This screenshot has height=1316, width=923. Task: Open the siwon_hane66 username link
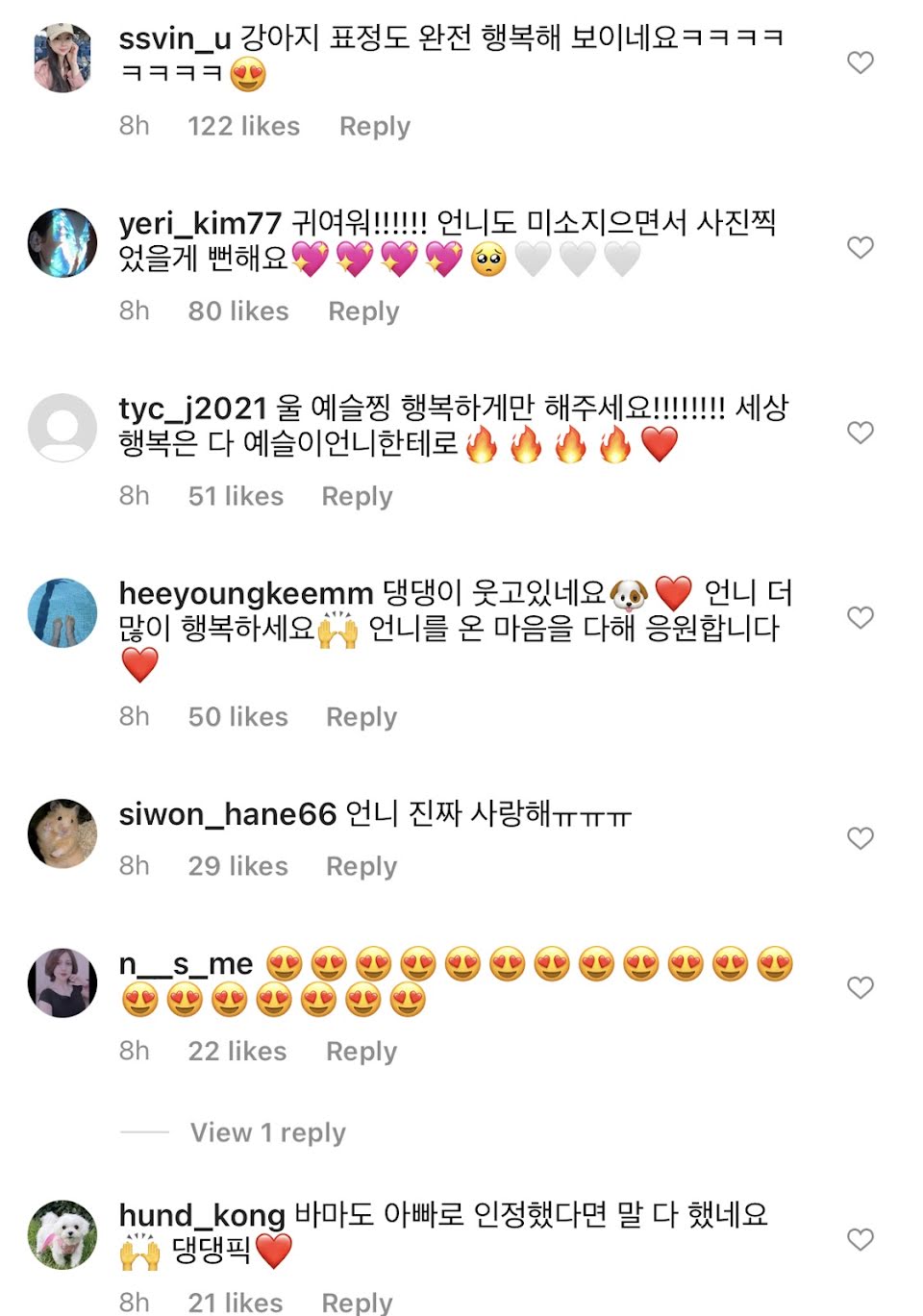(x=227, y=814)
